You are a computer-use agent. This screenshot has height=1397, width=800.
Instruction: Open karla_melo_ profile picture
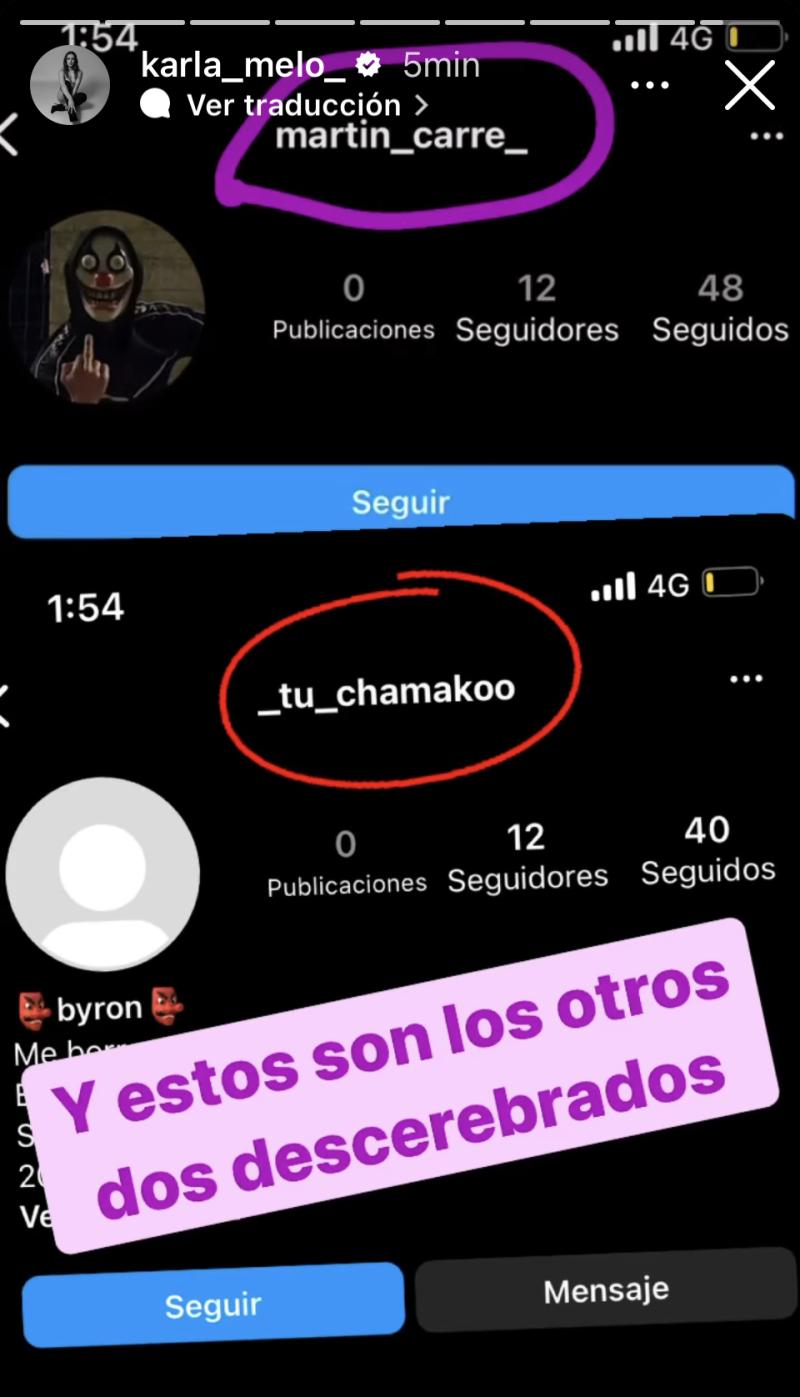point(69,85)
